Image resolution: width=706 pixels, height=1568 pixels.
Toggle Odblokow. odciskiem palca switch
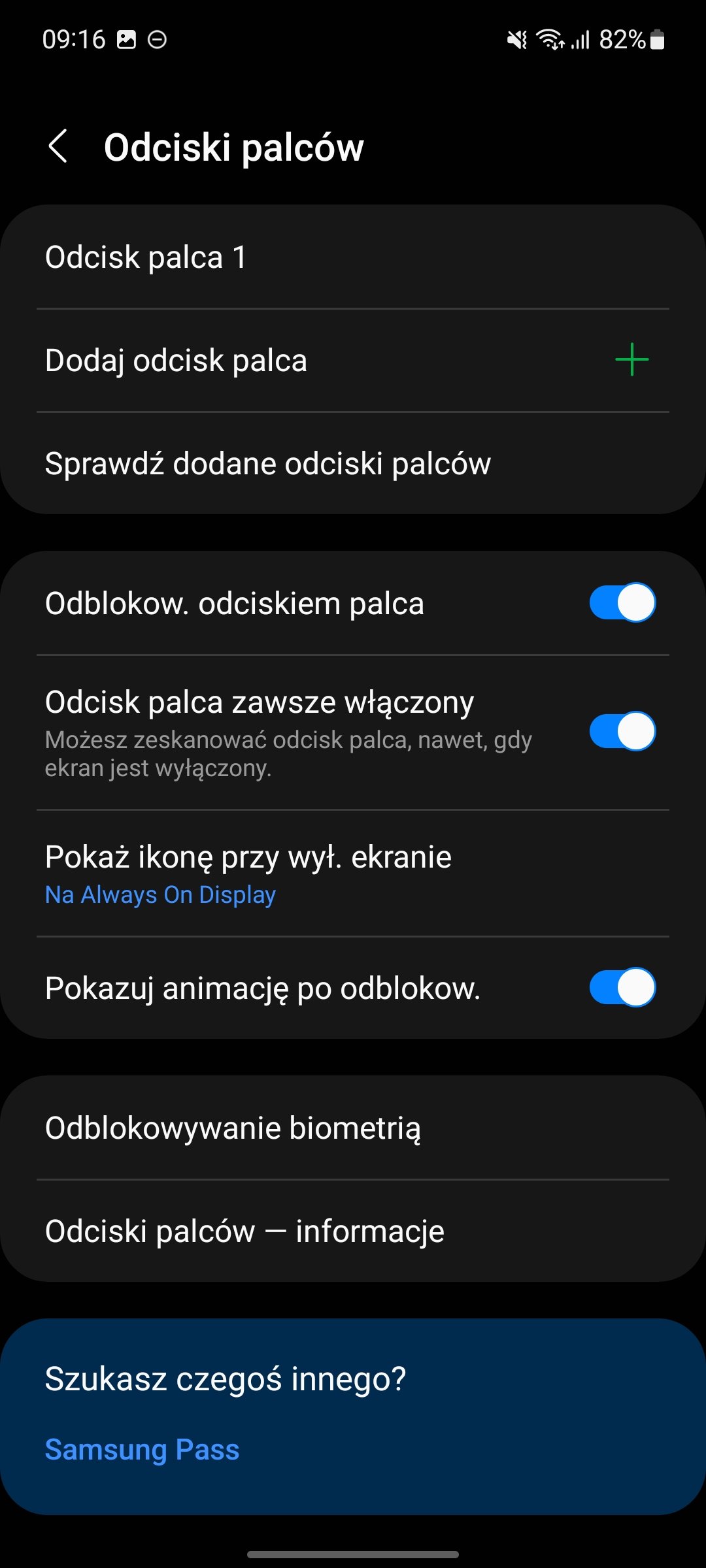tap(622, 602)
